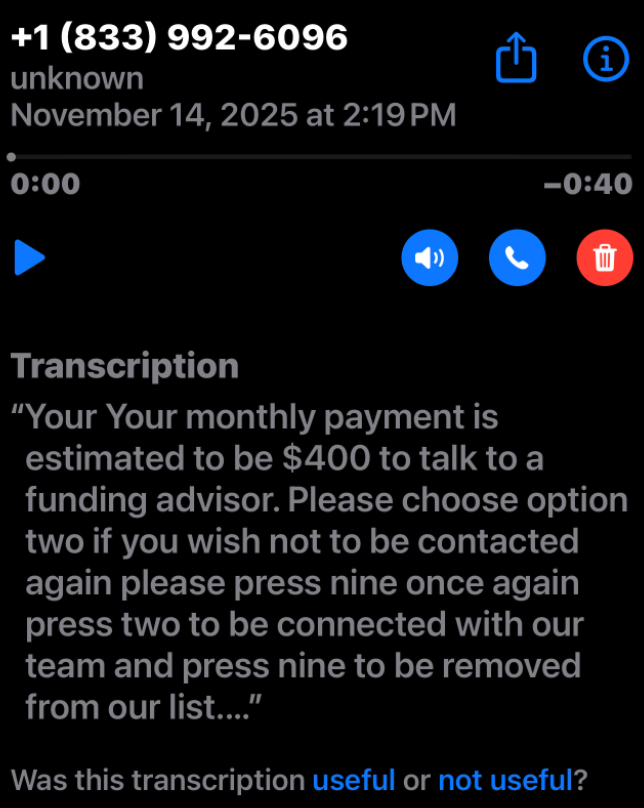The width and height of the screenshot is (644, 808).
Task: Share this voicemail
Action: pos(517,61)
